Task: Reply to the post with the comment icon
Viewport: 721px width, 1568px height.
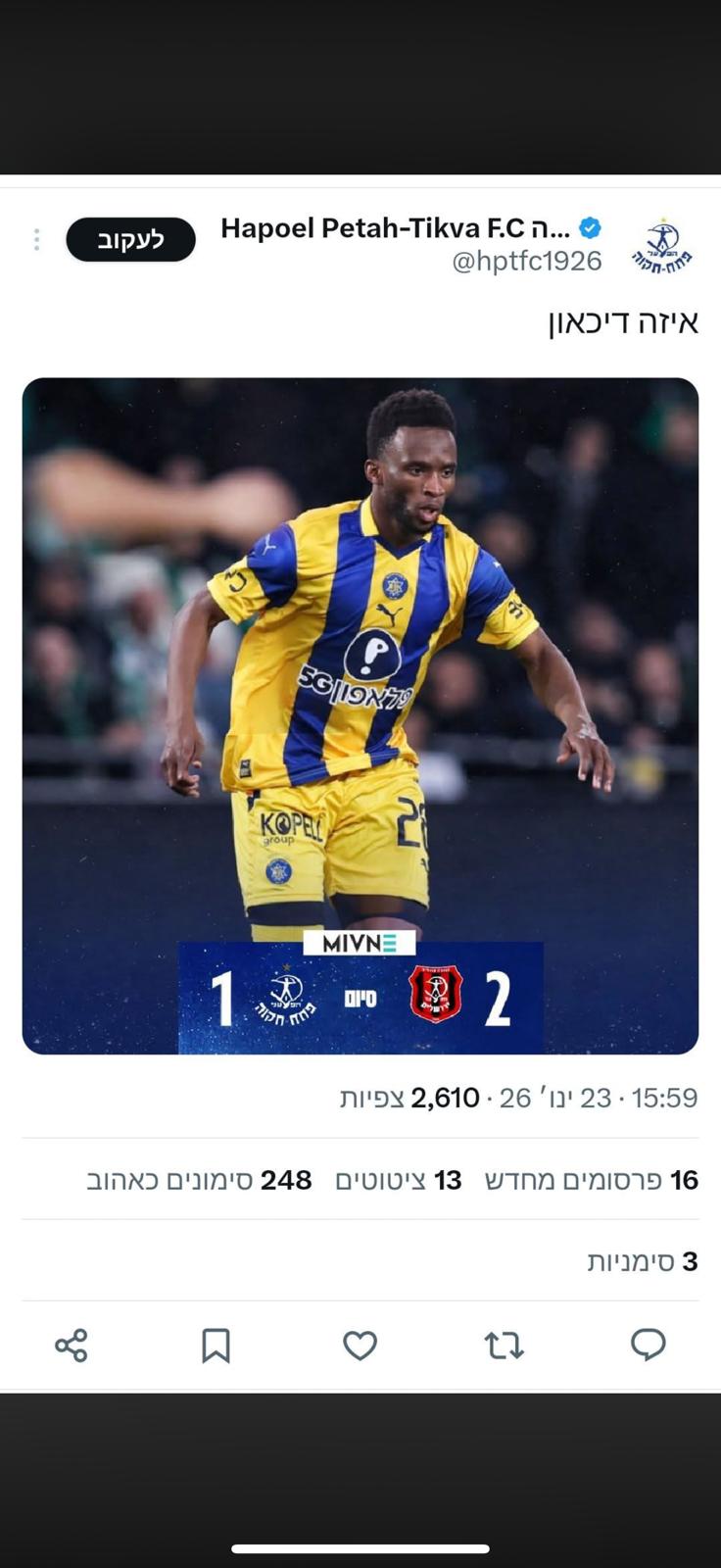Action: point(648,1345)
